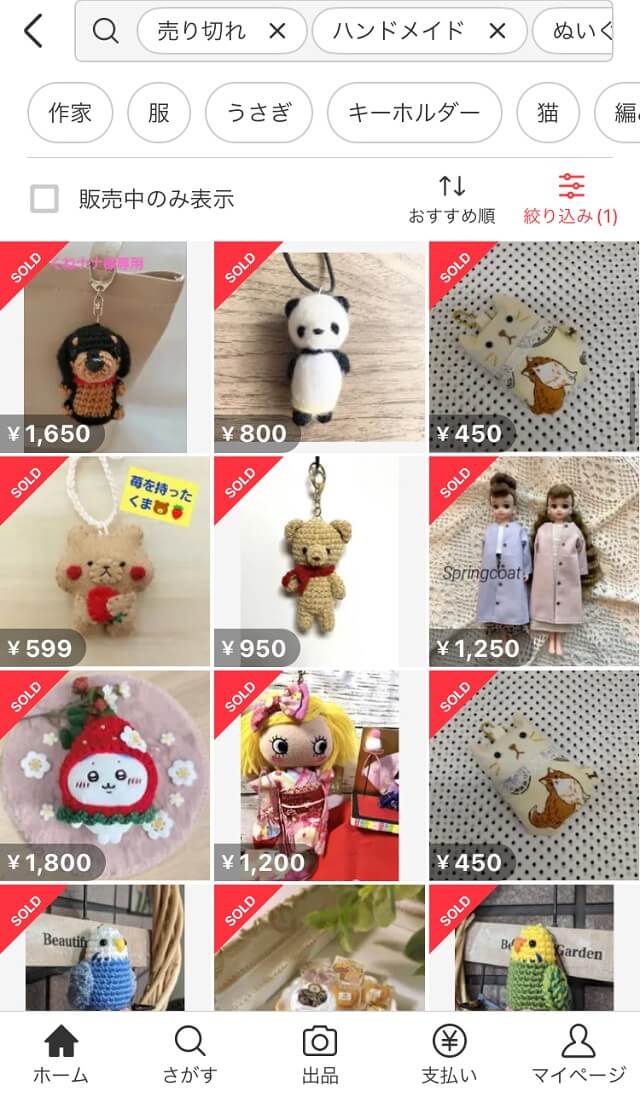
Task: Open the ¥599 bear holding strawberry item
Action: click(x=105, y=561)
